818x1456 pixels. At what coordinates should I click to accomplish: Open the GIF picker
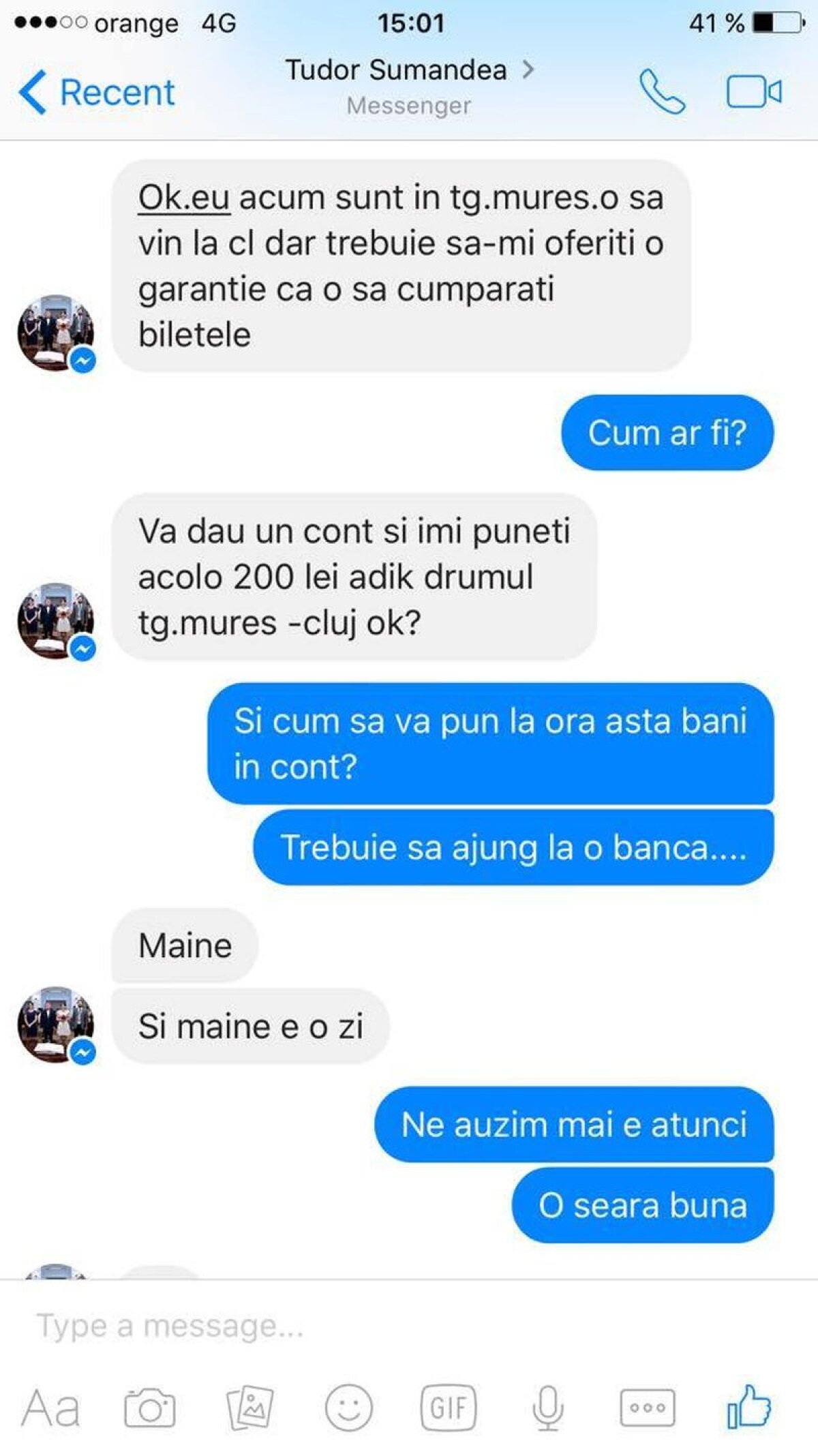[x=450, y=1406]
